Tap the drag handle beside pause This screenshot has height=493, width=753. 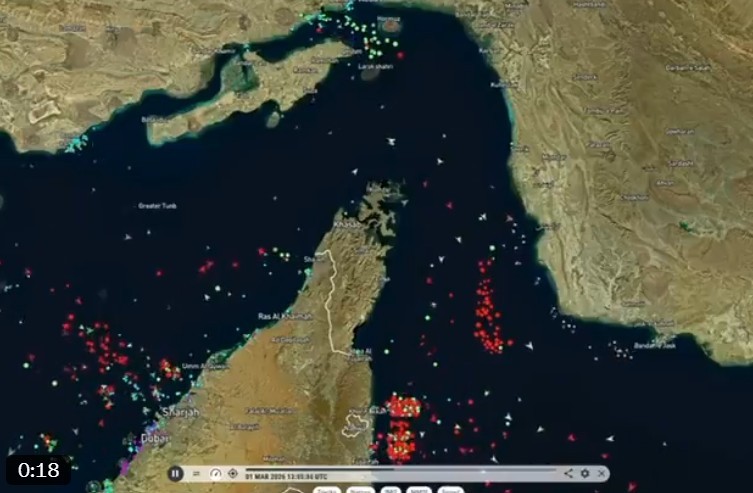pos(197,473)
